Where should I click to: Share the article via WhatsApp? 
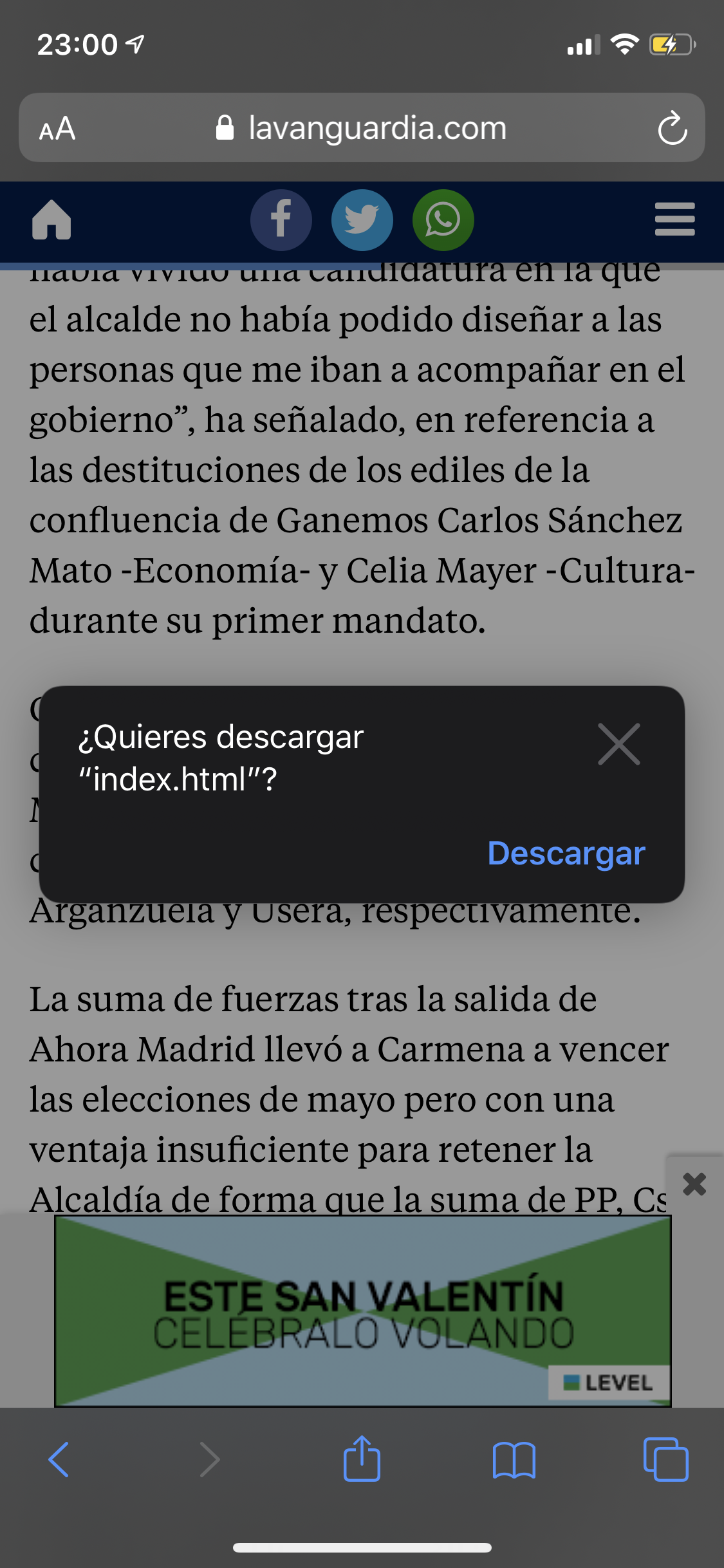point(443,220)
